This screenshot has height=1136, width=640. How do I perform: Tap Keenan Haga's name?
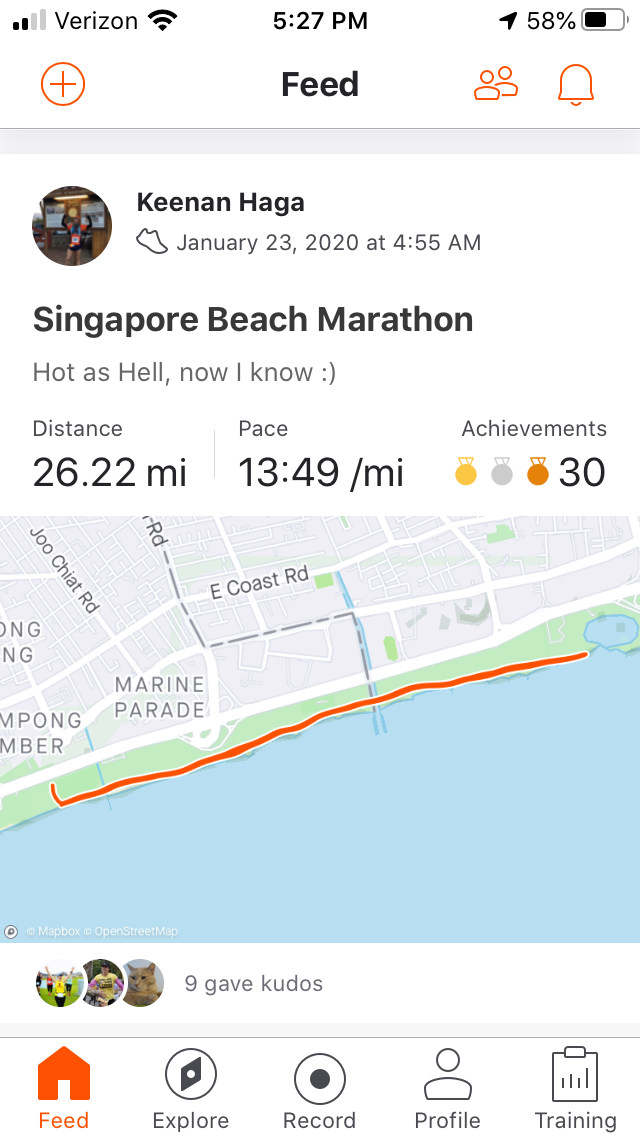[220, 202]
